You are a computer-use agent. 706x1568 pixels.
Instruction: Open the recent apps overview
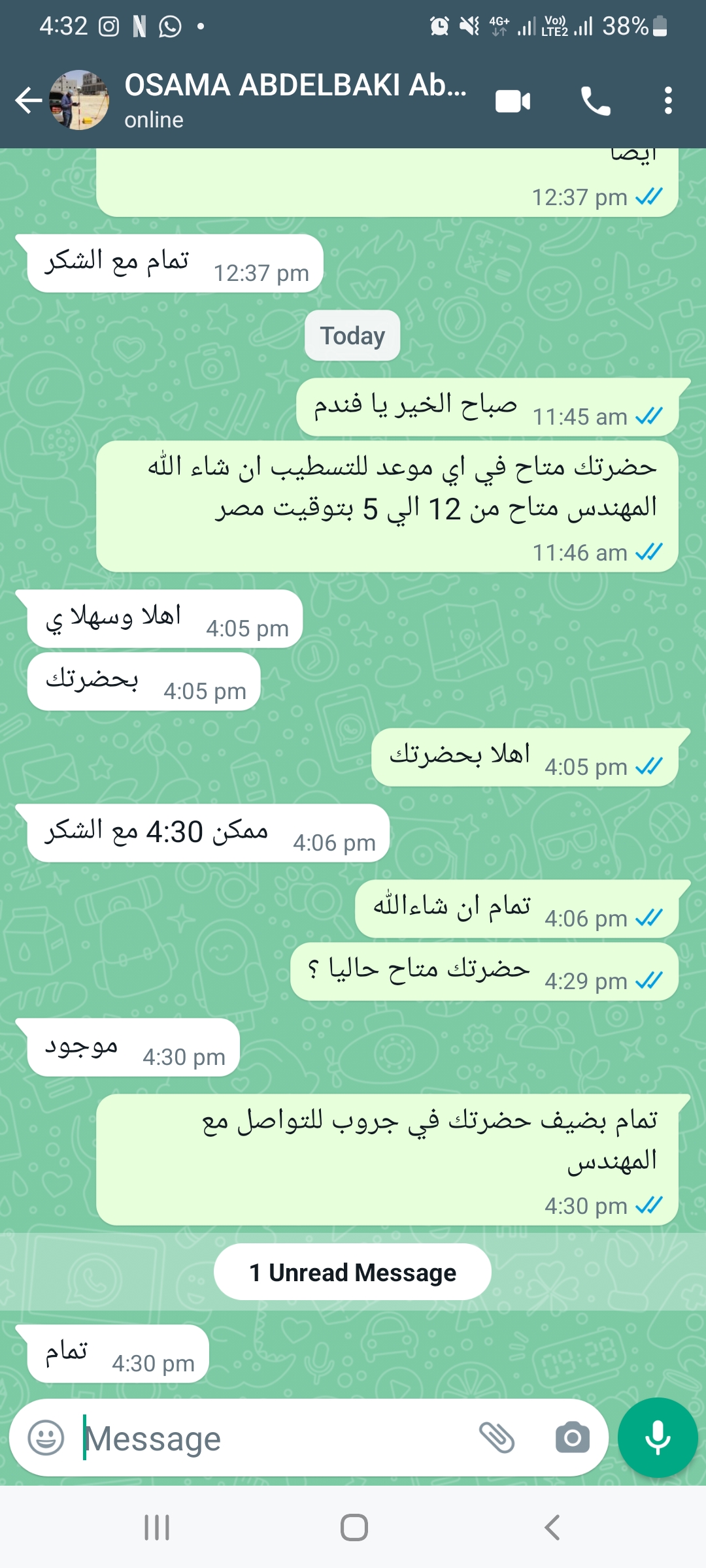[157, 1527]
